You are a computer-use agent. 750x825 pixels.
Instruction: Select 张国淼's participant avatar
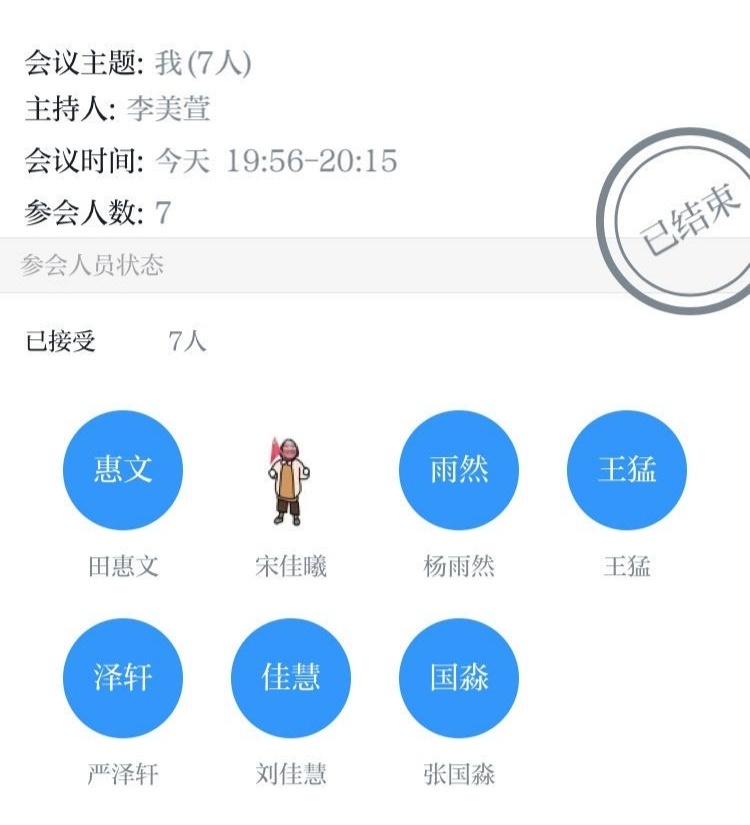point(459,678)
